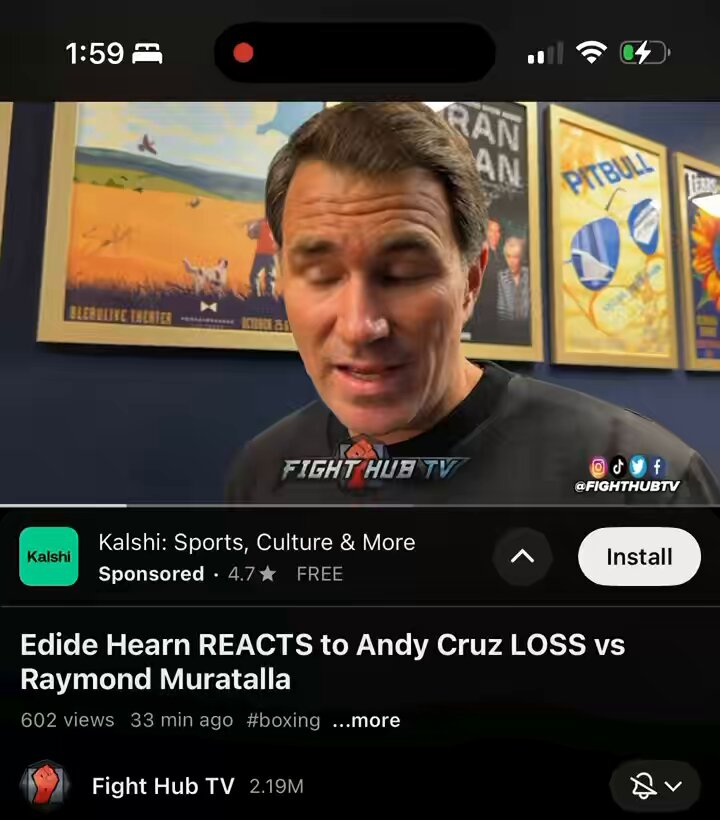This screenshot has width=720, height=820.
Task: Install the Kalshi app
Action: coord(639,556)
